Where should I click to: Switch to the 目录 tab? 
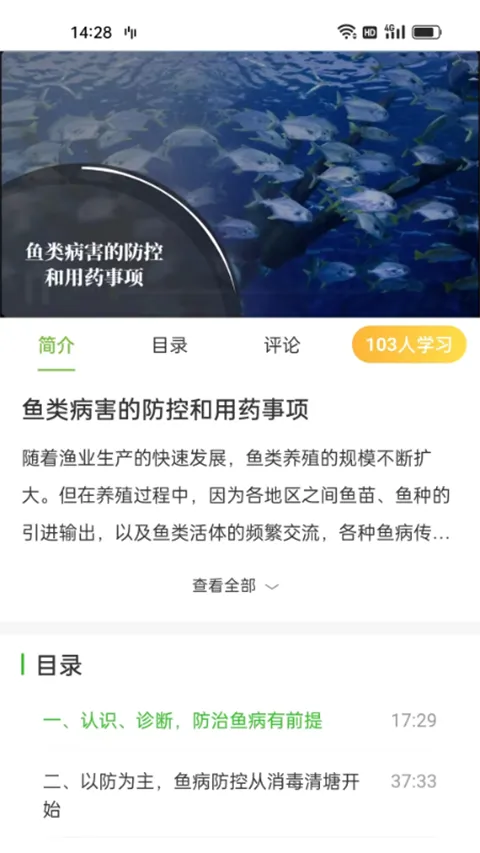(170, 345)
